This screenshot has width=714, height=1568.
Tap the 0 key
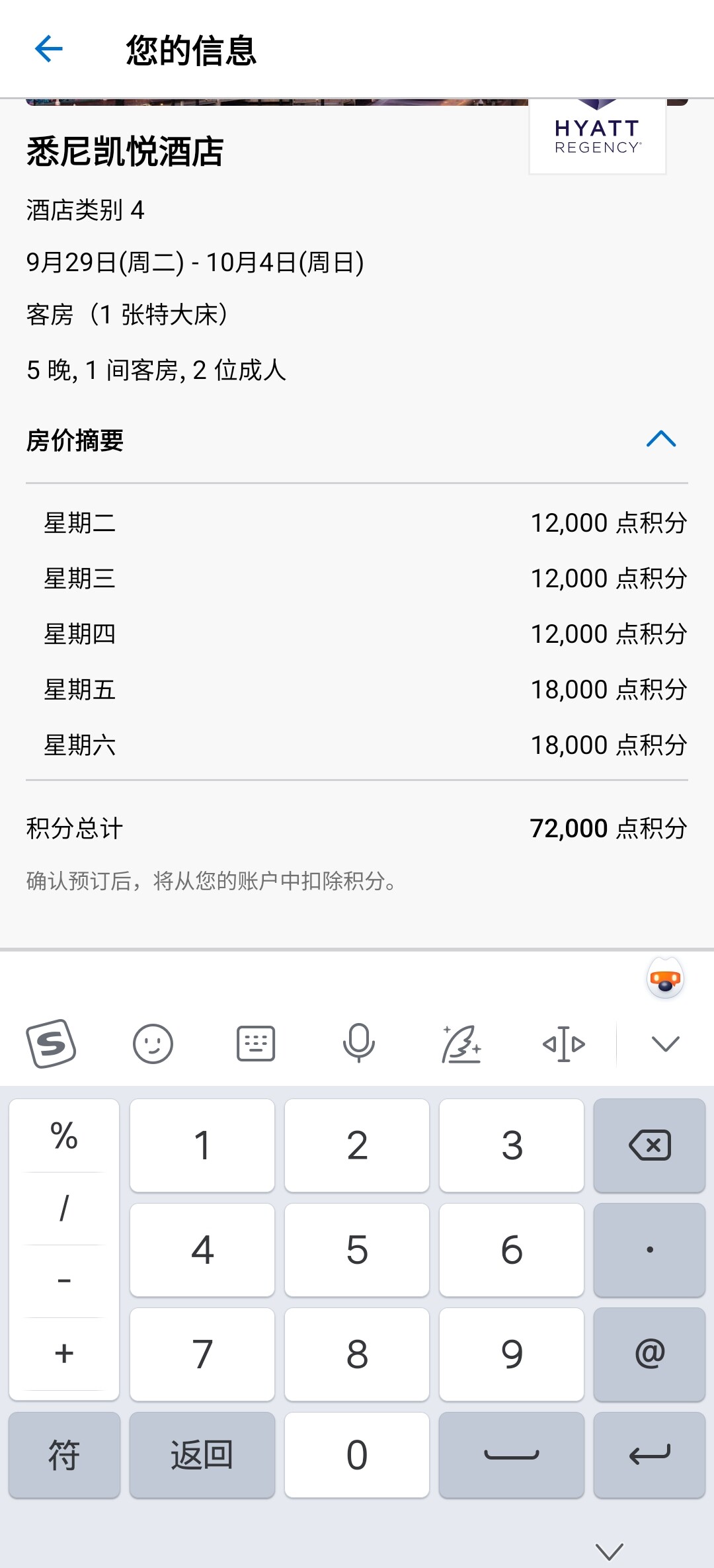pyautogui.click(x=357, y=1455)
